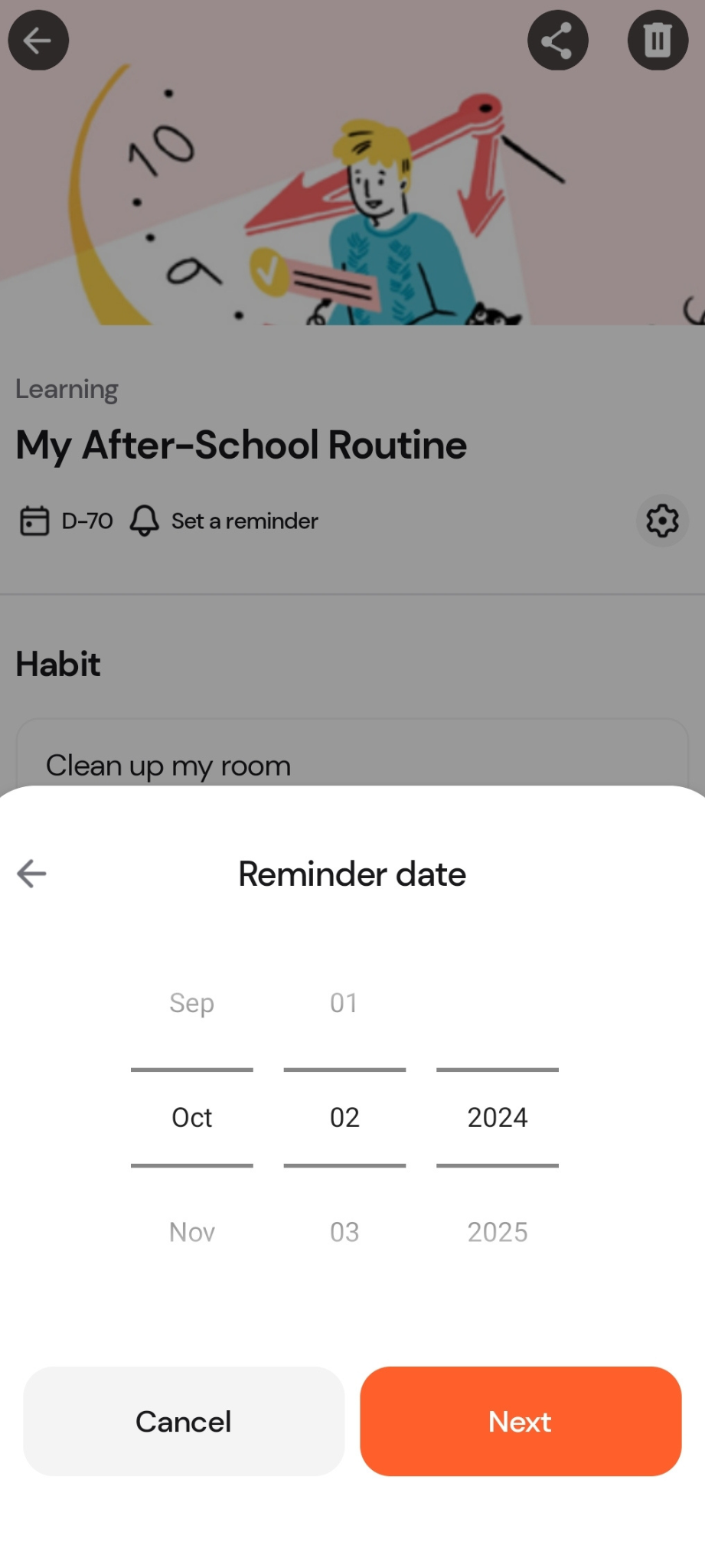Cancel the reminder date picker
The height and width of the screenshot is (1568, 705).
coord(184,1421)
